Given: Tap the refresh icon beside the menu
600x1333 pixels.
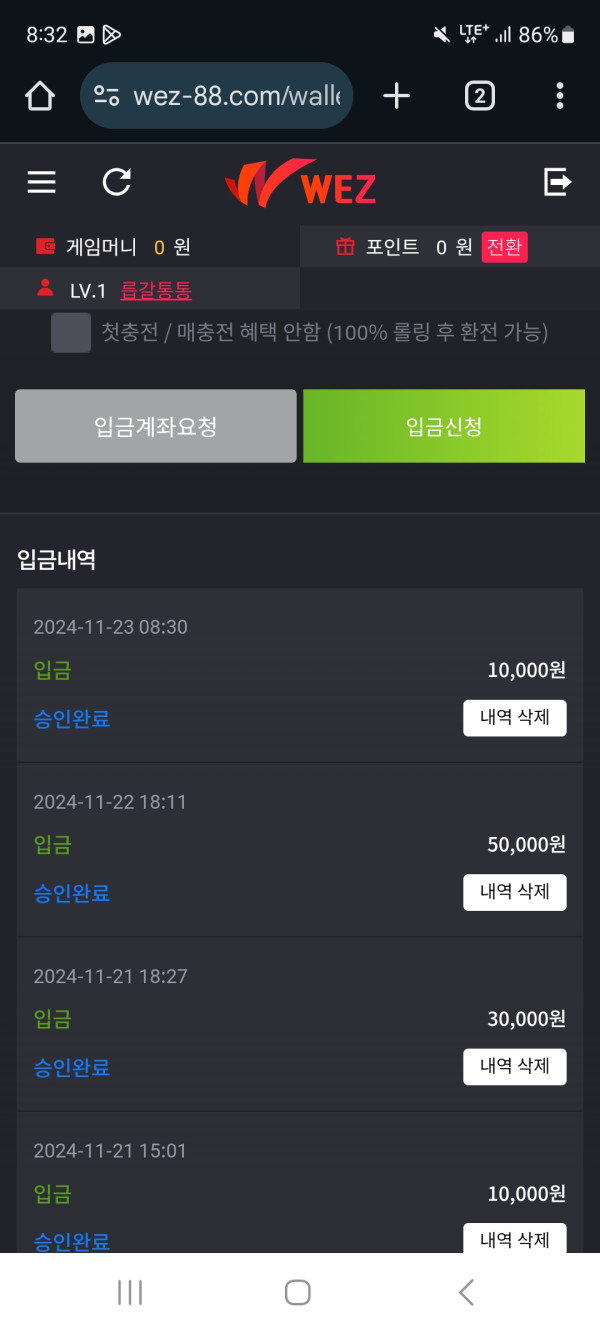Looking at the screenshot, I should coord(117,182).
